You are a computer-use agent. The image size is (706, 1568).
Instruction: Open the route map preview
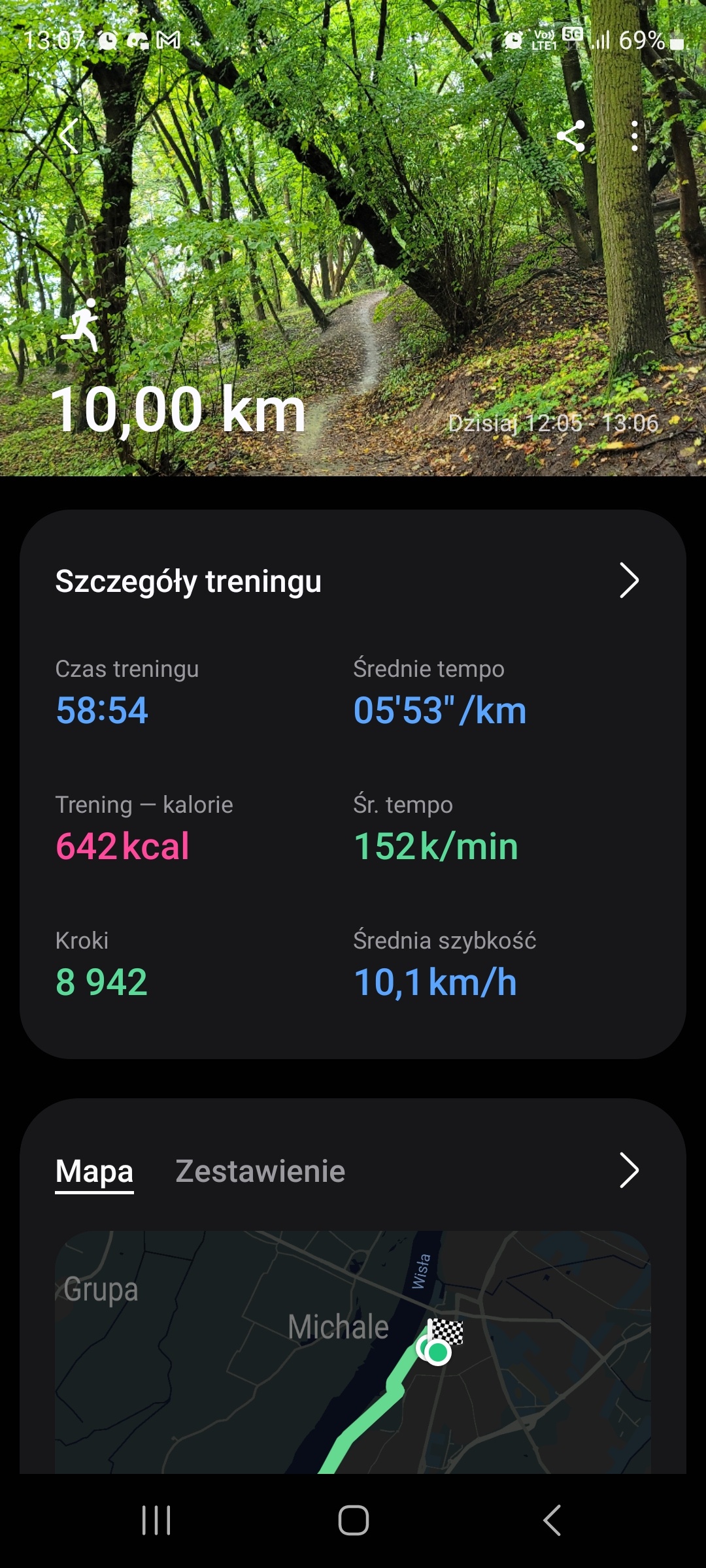coord(353,1352)
